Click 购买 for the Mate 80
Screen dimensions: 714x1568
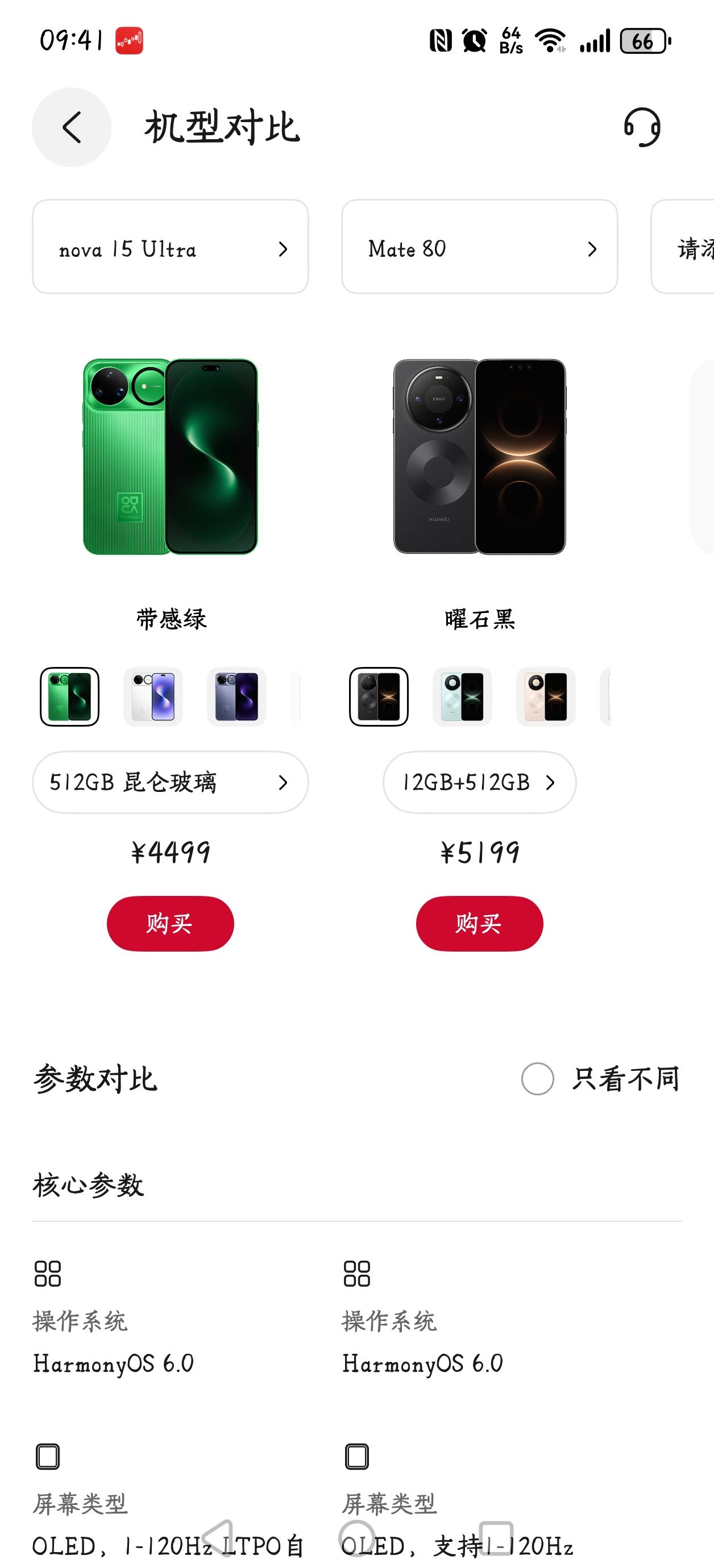[479, 923]
